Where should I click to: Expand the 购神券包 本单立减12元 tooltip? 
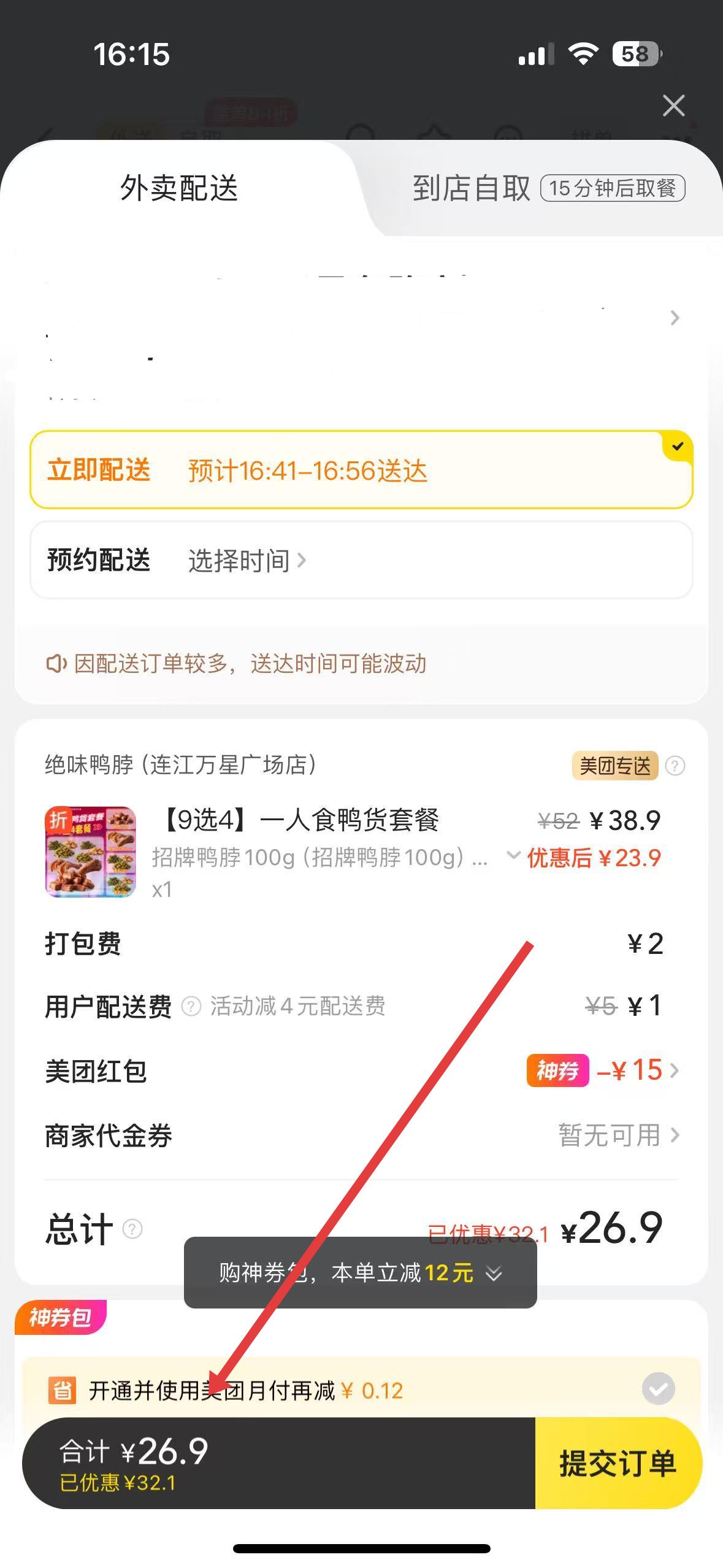494,1274
